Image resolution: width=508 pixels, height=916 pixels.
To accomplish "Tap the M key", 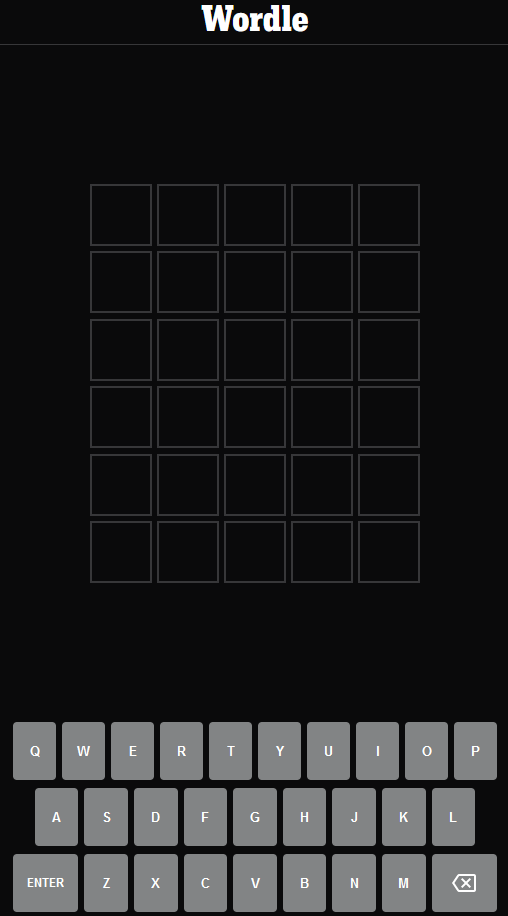I will 403,883.
